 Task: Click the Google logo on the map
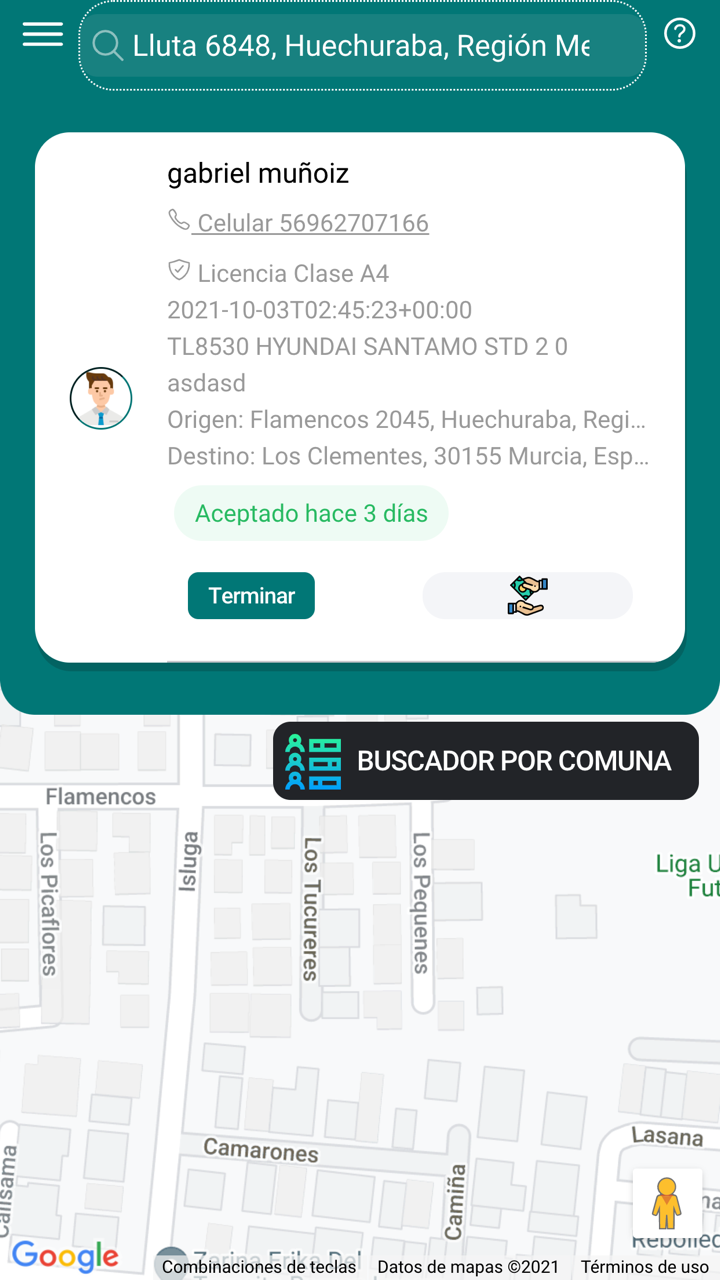click(x=65, y=1257)
